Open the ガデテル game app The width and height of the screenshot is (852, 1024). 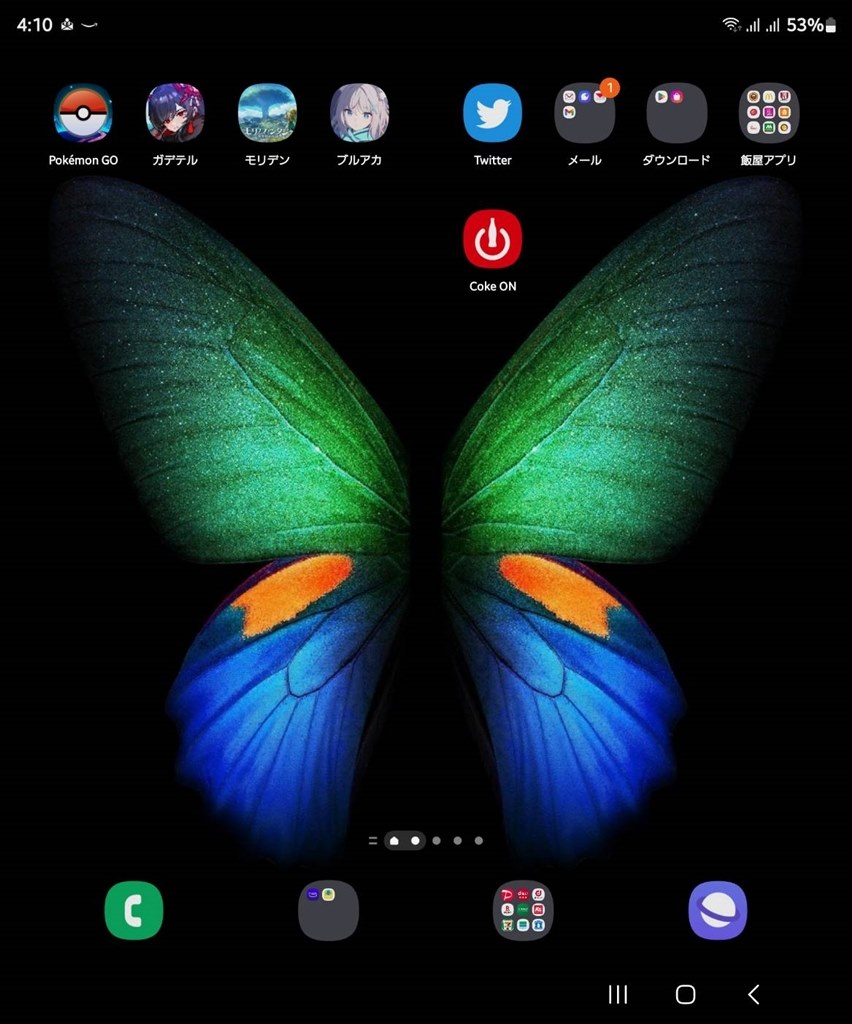[x=175, y=113]
